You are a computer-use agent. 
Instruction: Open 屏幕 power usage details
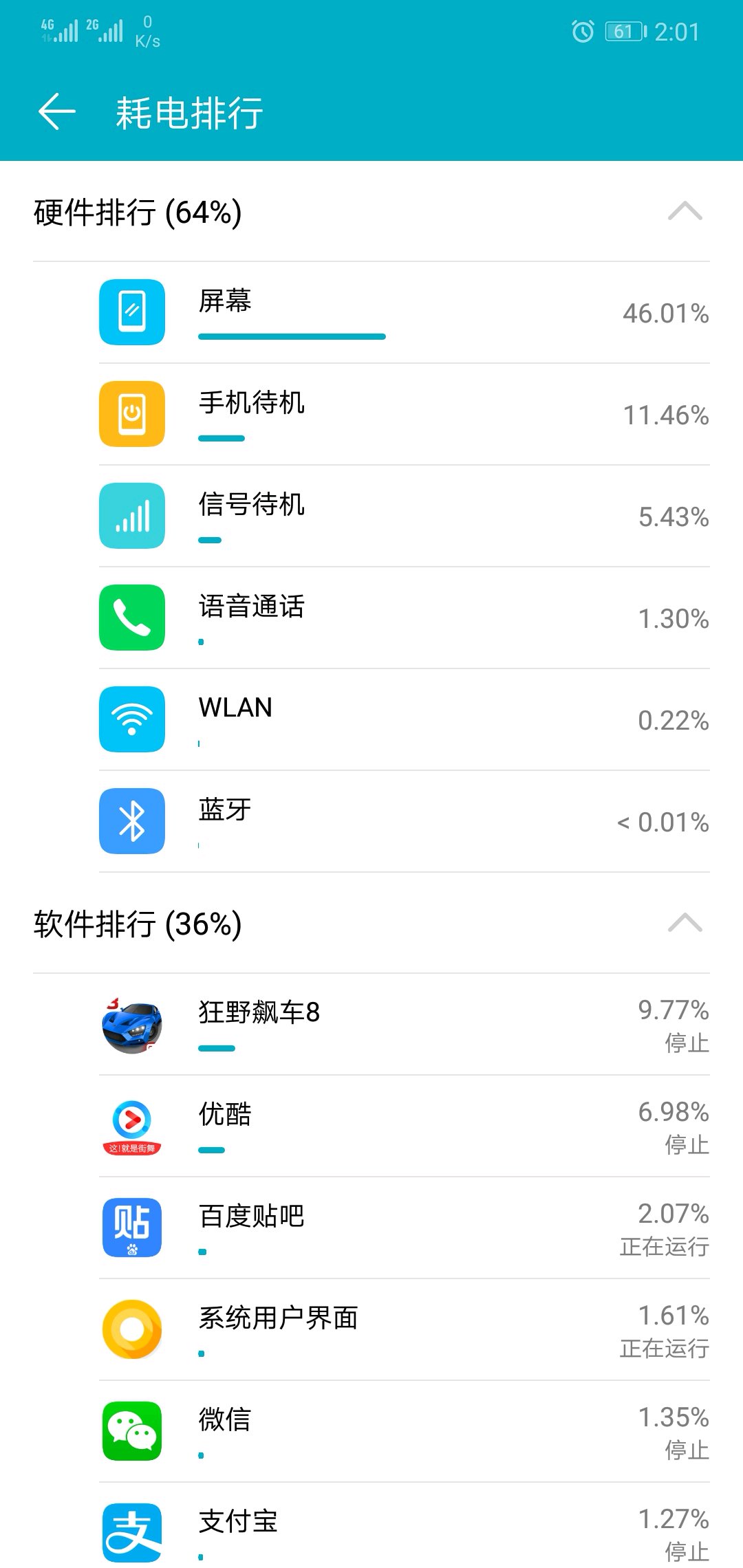pyautogui.click(x=405, y=313)
